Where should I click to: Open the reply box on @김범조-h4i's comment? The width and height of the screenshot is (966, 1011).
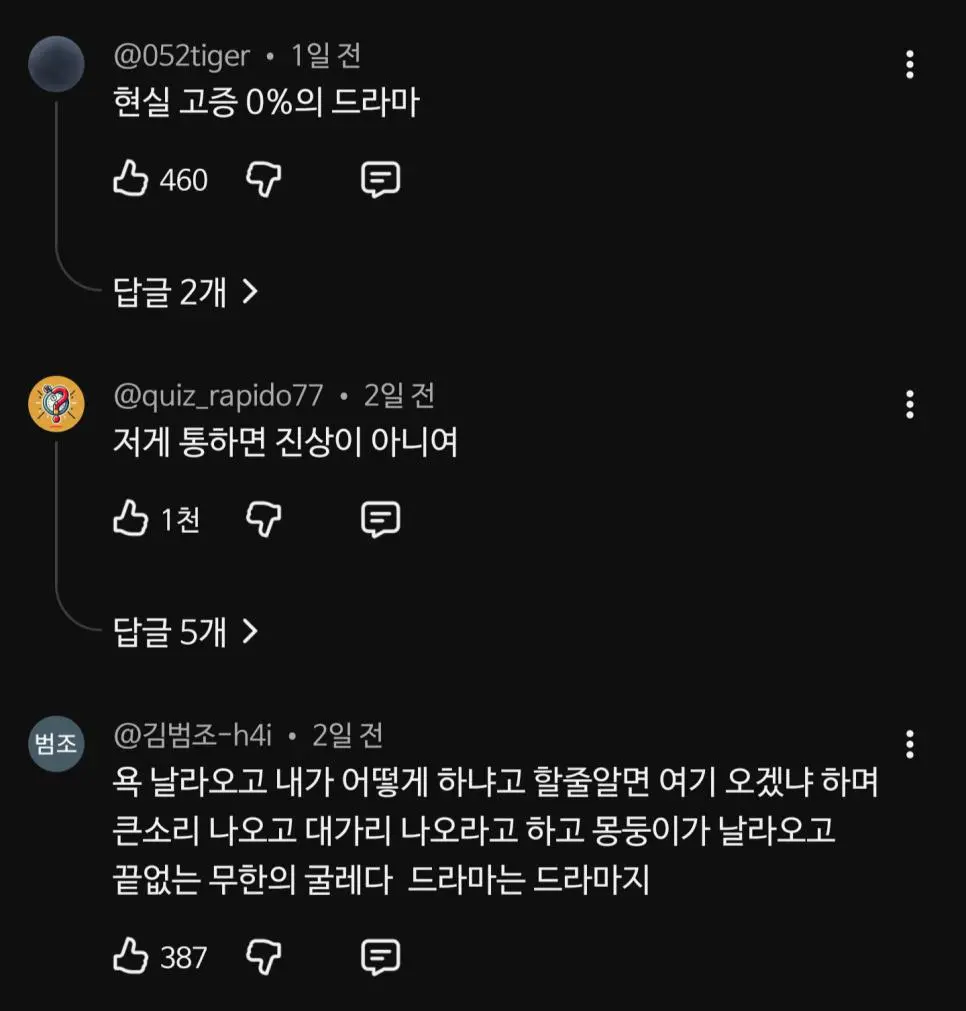pyautogui.click(x=380, y=956)
